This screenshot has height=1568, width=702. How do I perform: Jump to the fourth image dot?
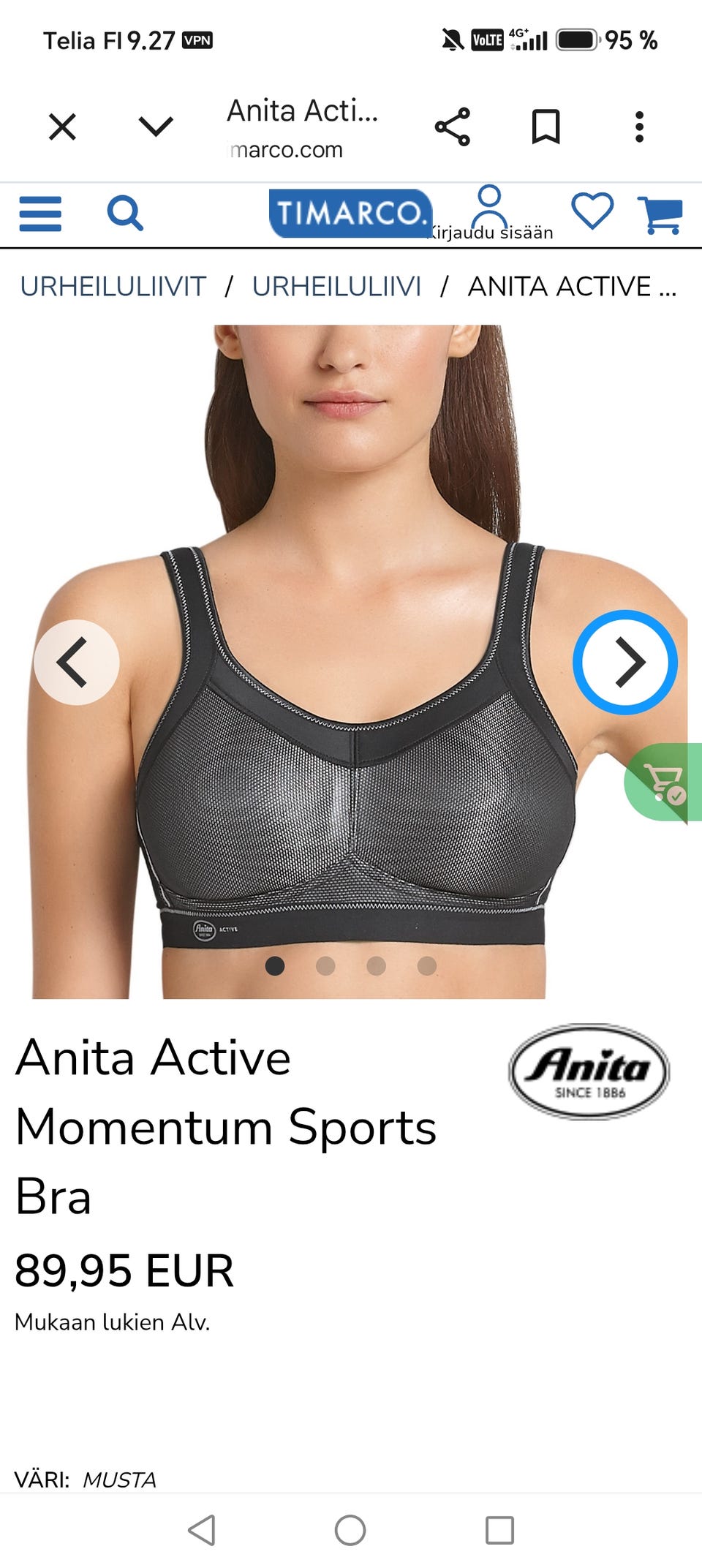pos(427,966)
